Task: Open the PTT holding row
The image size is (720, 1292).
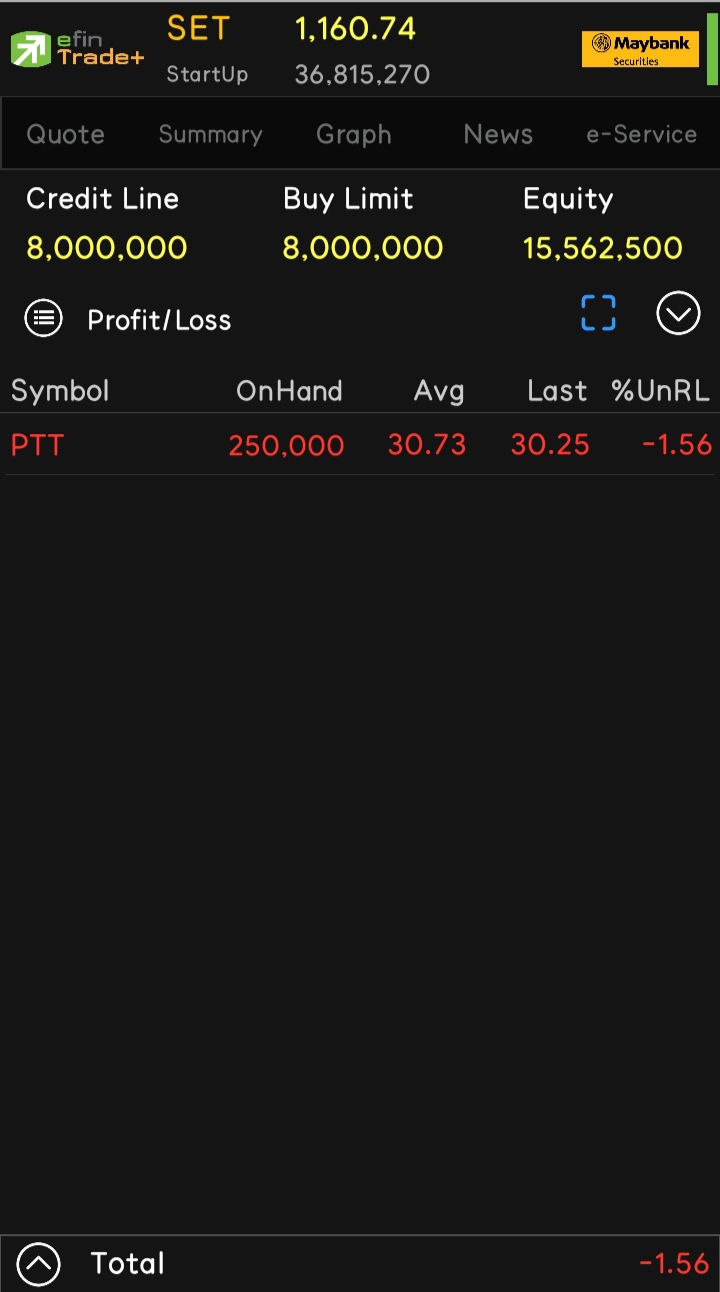Action: pos(360,445)
